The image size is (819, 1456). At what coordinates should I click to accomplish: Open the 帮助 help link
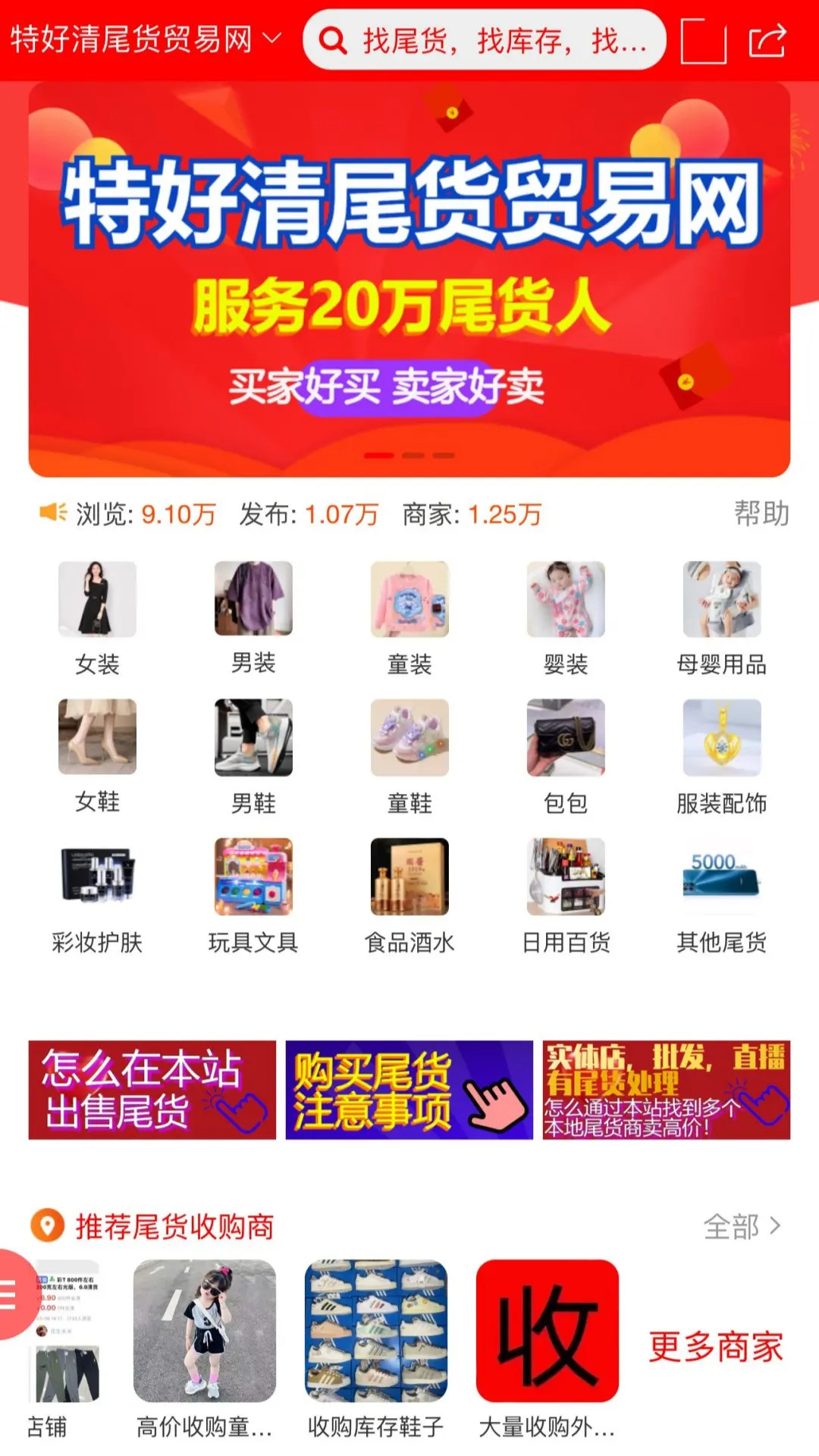click(x=761, y=513)
